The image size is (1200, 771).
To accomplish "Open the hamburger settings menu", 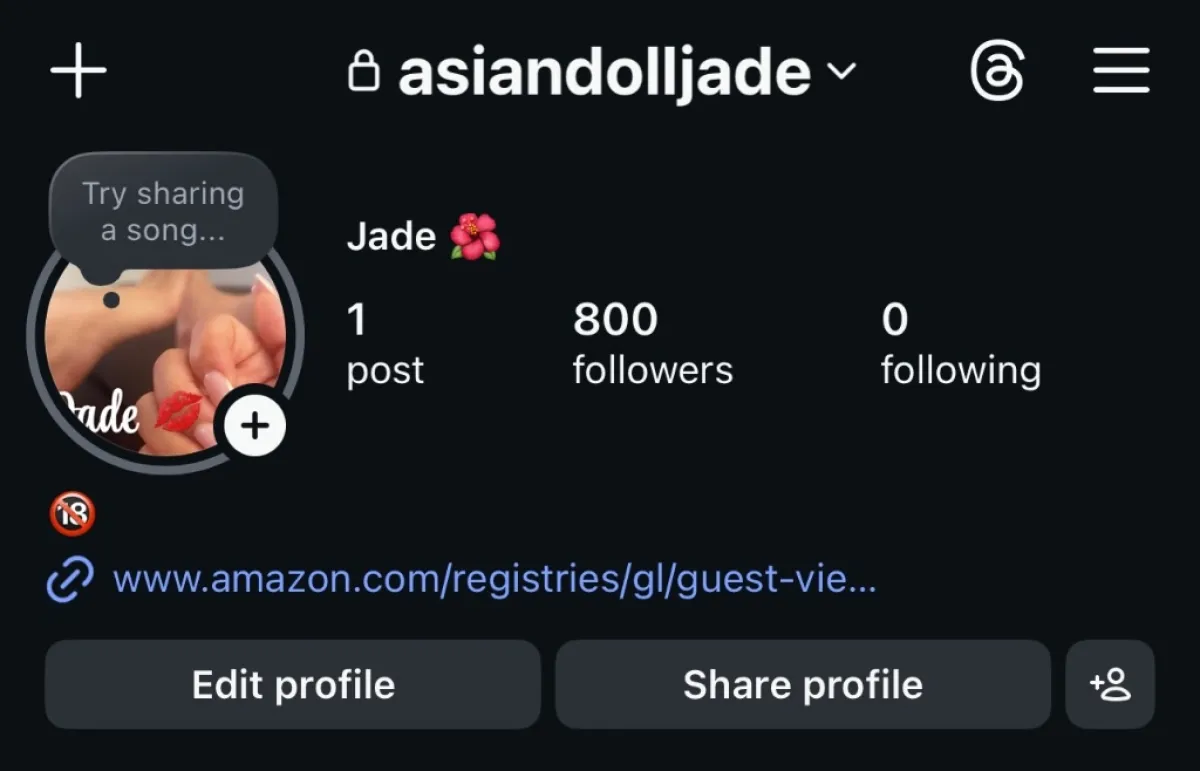I will click(x=1121, y=72).
